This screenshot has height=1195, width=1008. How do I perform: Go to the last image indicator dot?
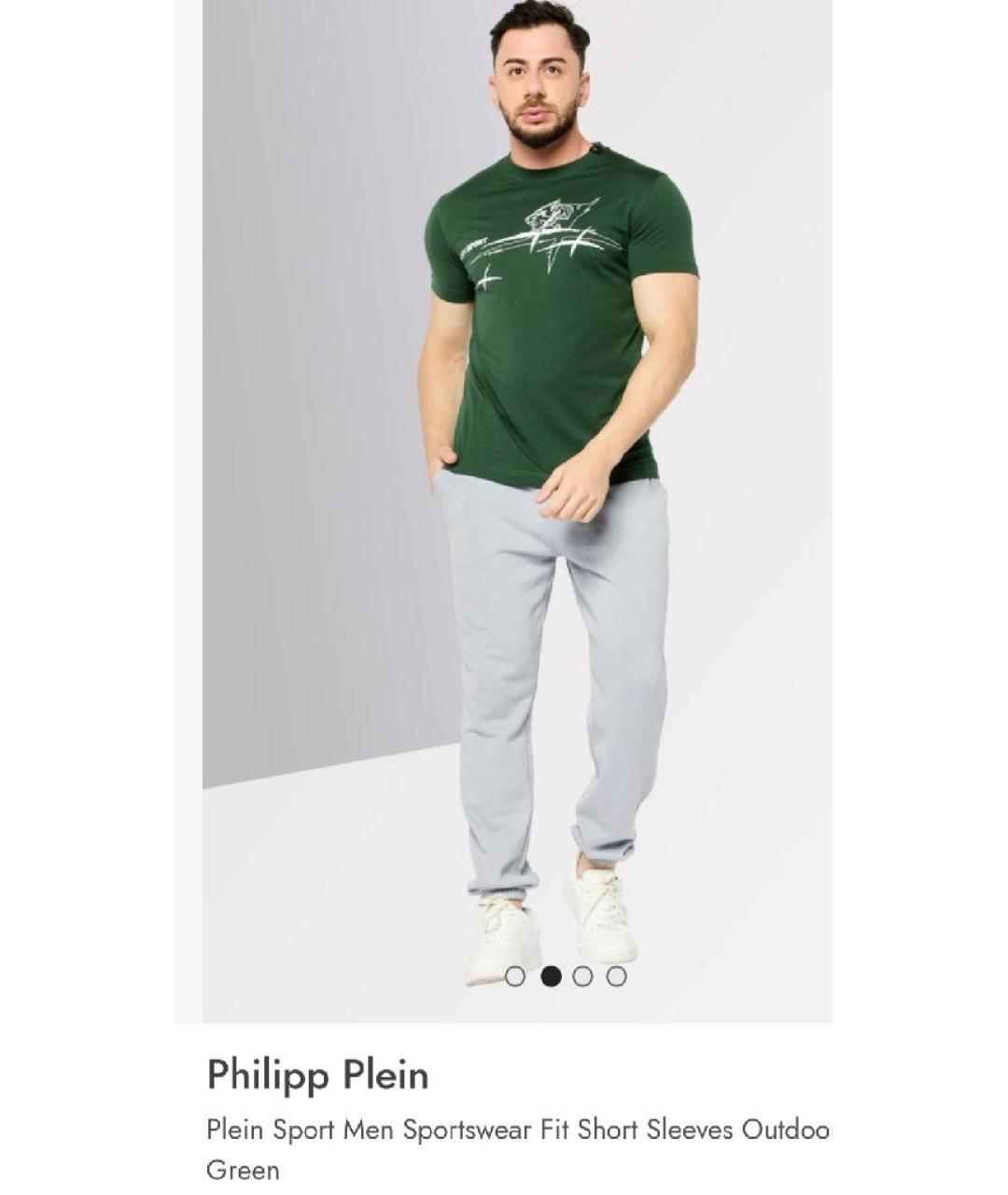(x=616, y=977)
